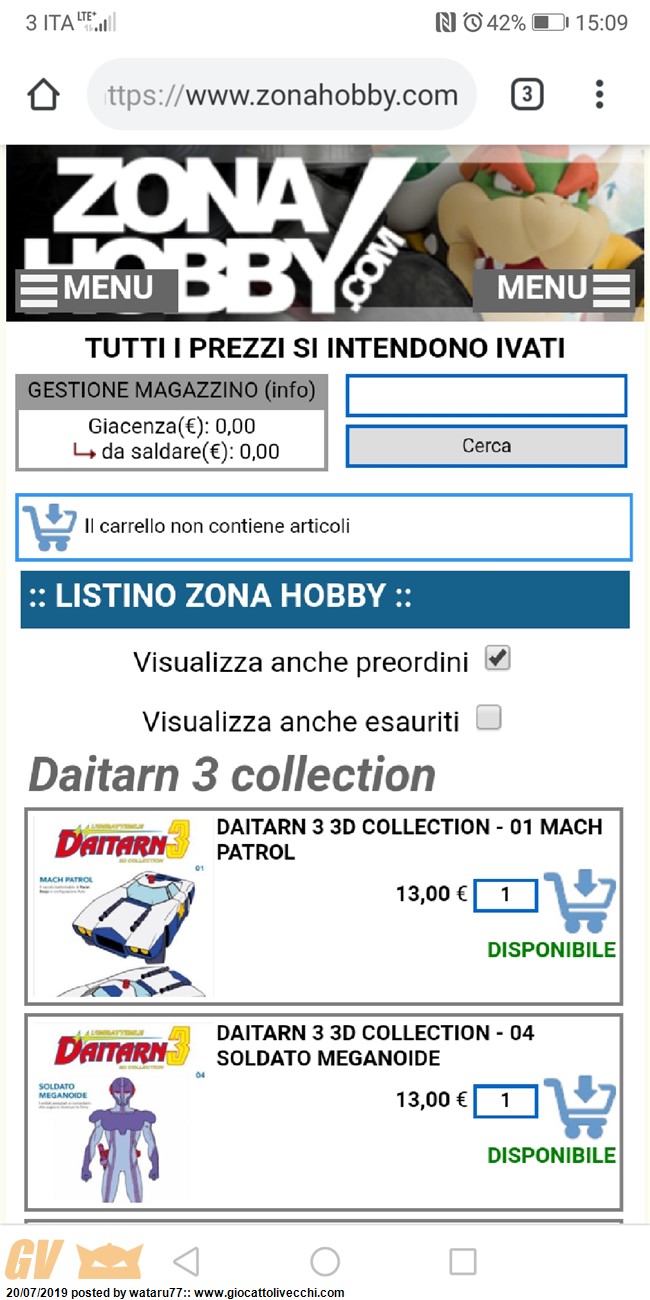Open the browser home page icon
Viewport: 650px width, 1300px height.
(43, 95)
